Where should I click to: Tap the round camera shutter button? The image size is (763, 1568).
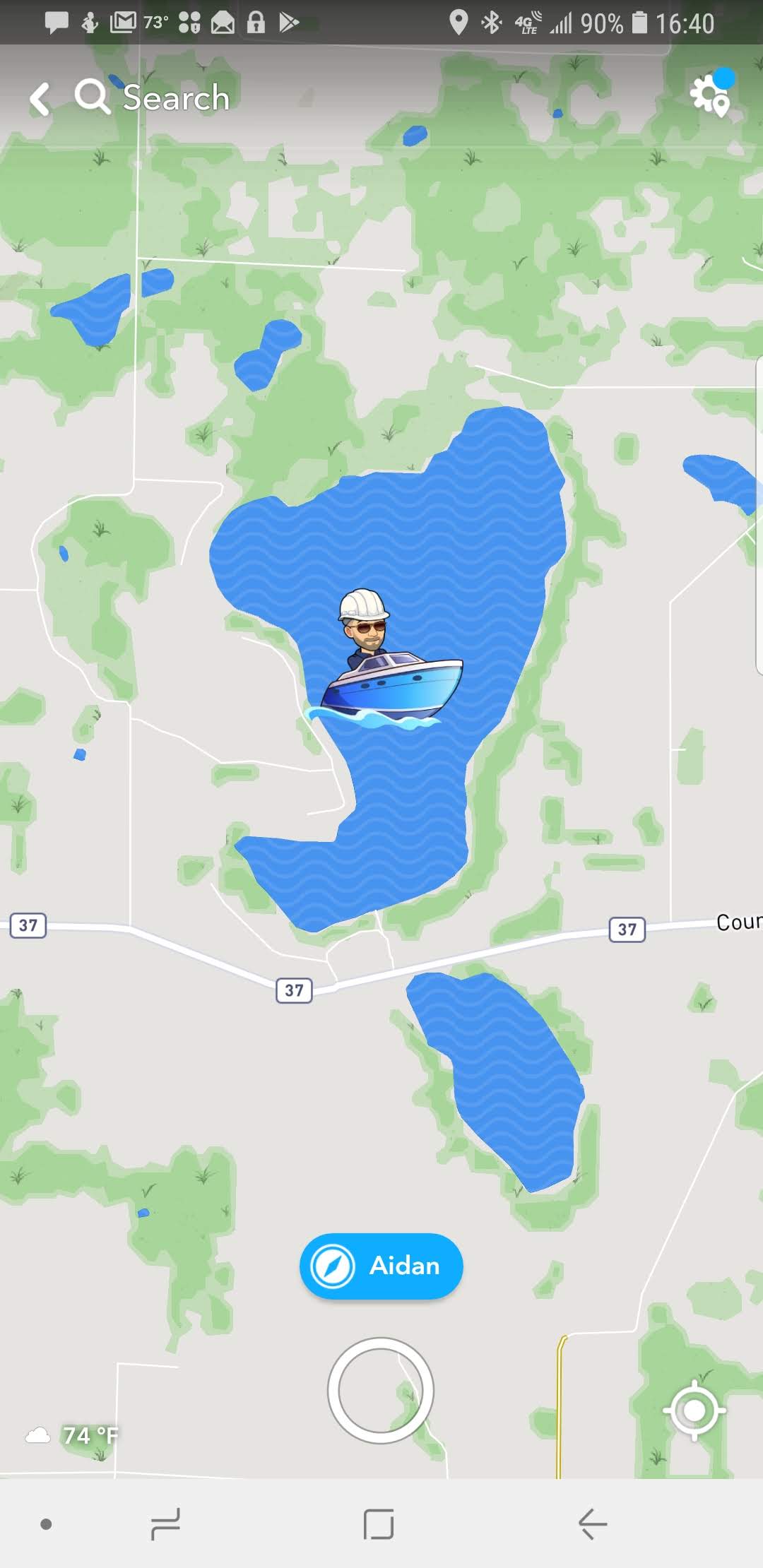pyautogui.click(x=381, y=1390)
